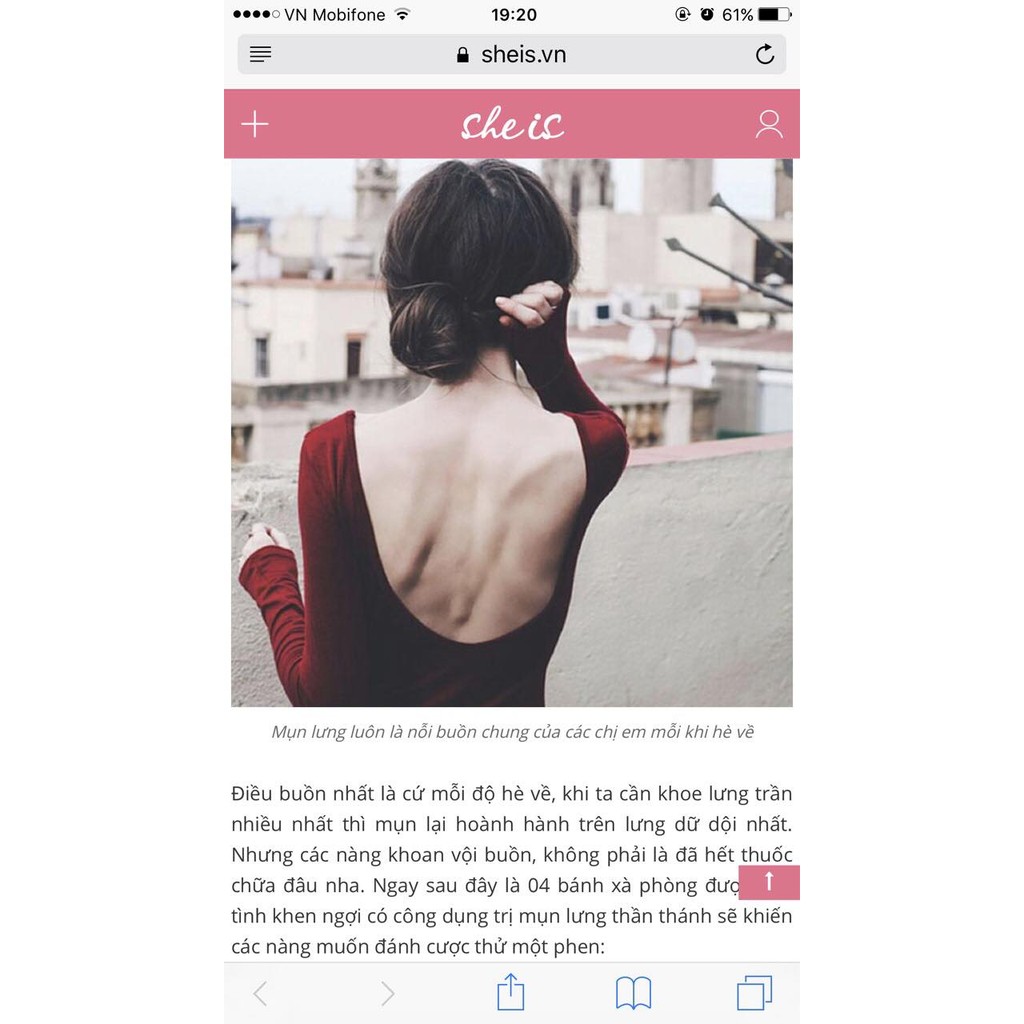Image resolution: width=1024 pixels, height=1024 pixels.
Task: Open the Safari share sheet
Action: tap(510, 992)
